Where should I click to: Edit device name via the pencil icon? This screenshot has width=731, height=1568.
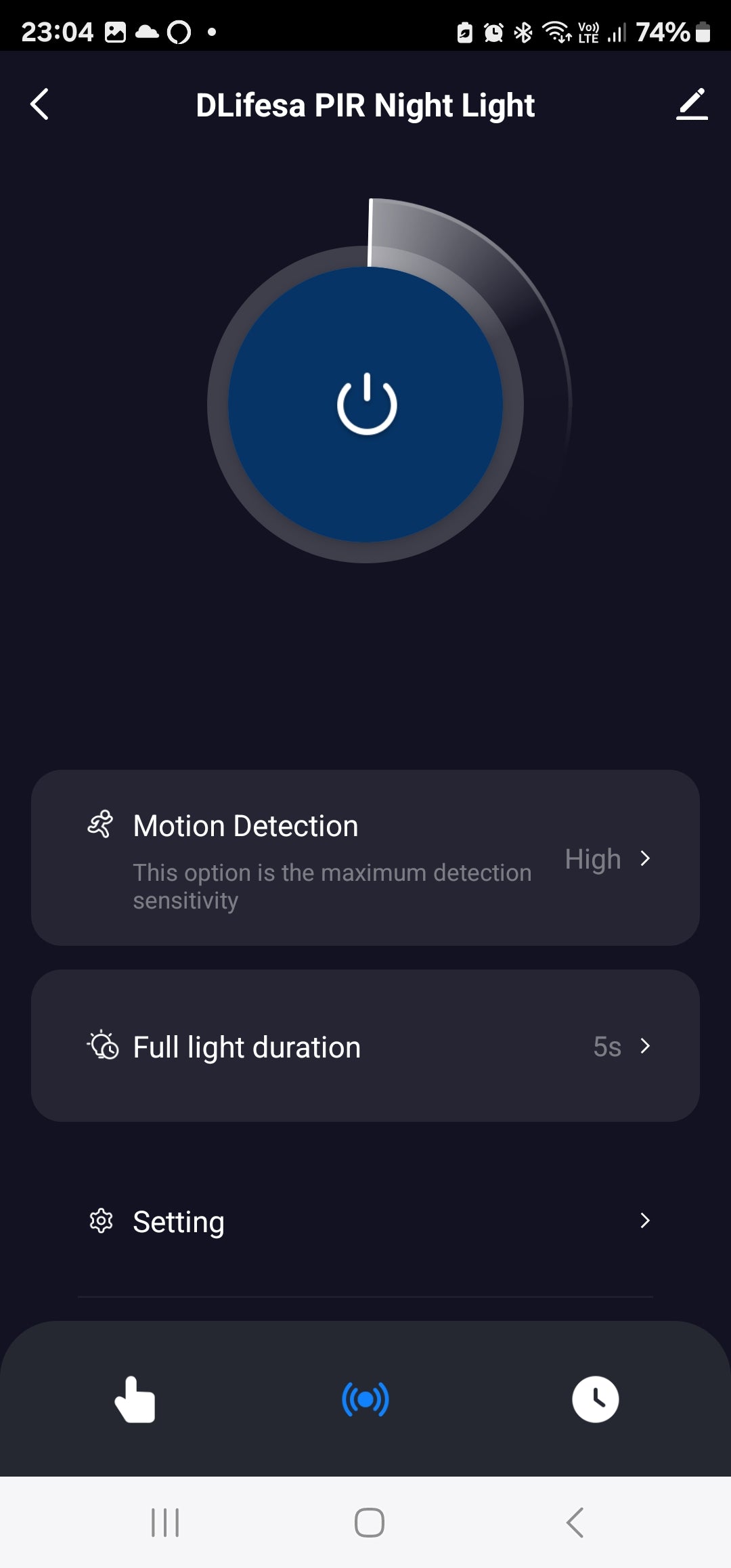(x=691, y=104)
